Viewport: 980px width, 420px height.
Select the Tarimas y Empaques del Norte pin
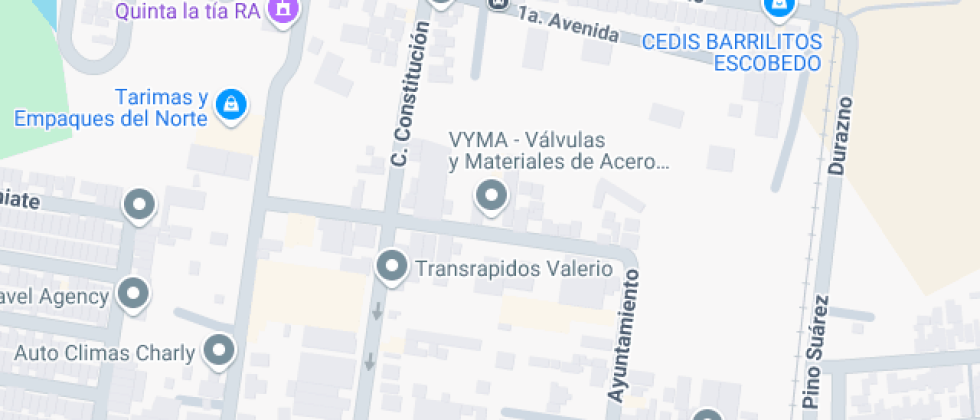232,103
